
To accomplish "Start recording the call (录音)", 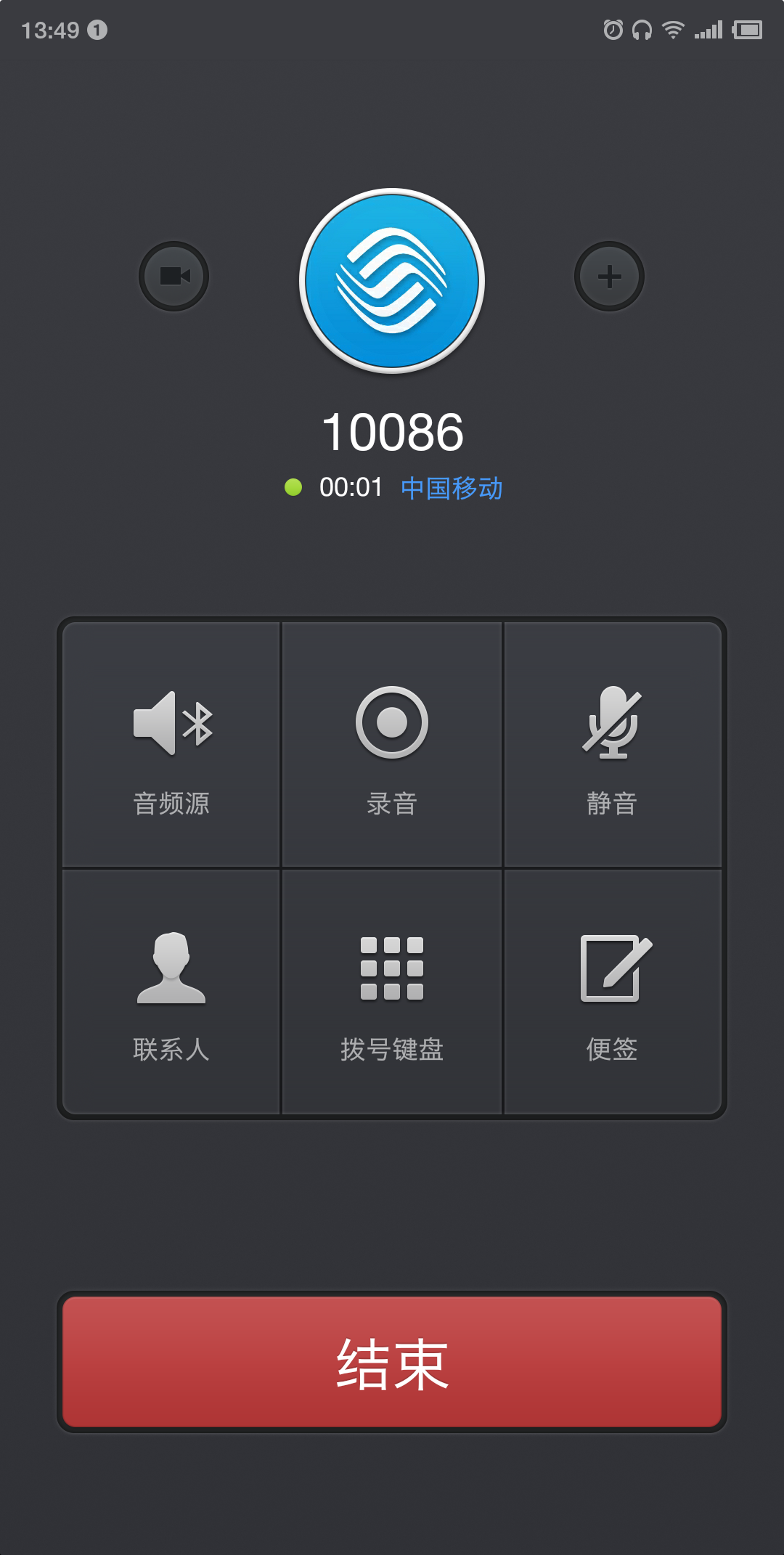I will tap(392, 745).
